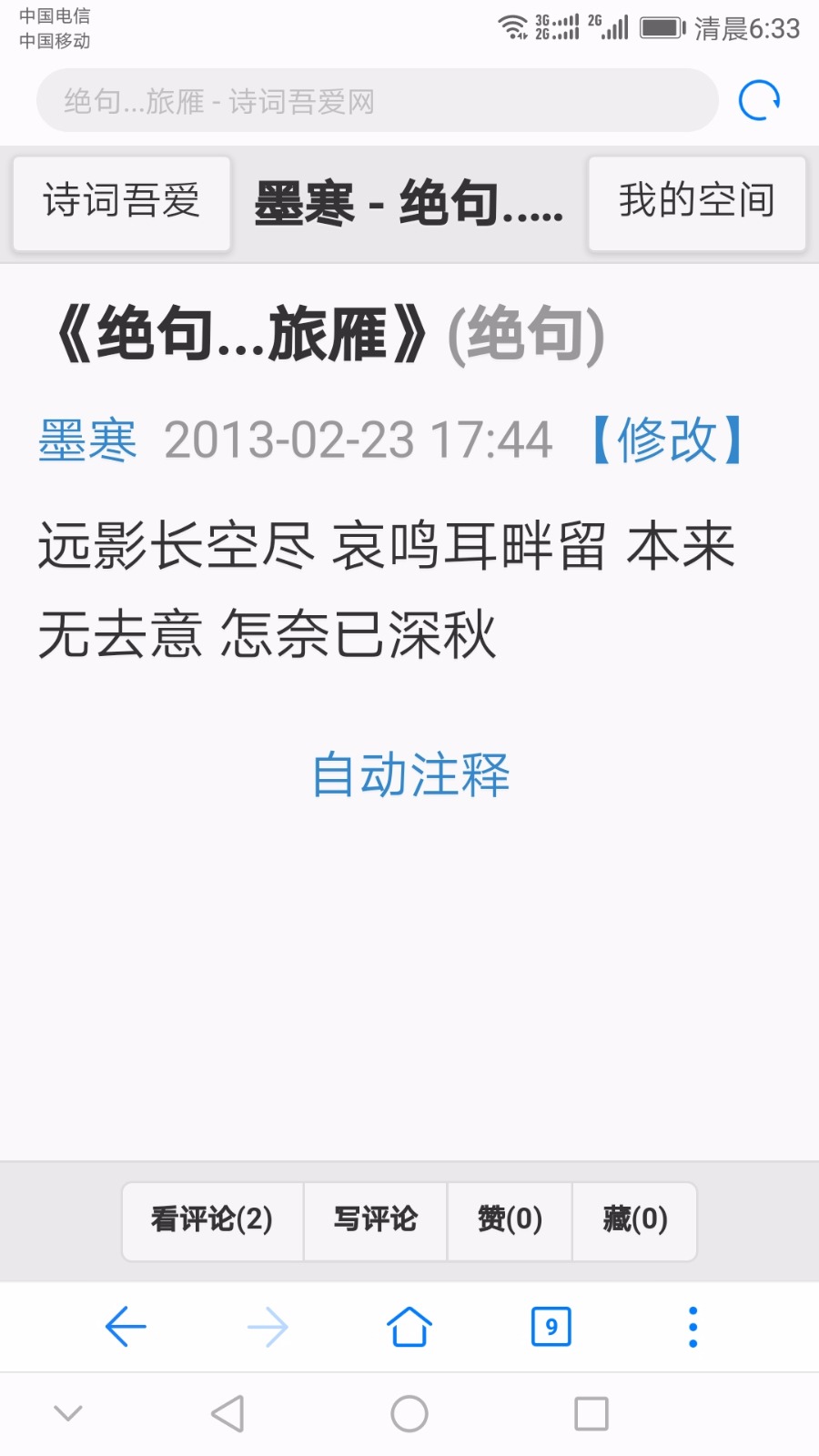Tap 自动注释 auto annotation link
Screen dimensions: 819x1456
[x=410, y=775]
